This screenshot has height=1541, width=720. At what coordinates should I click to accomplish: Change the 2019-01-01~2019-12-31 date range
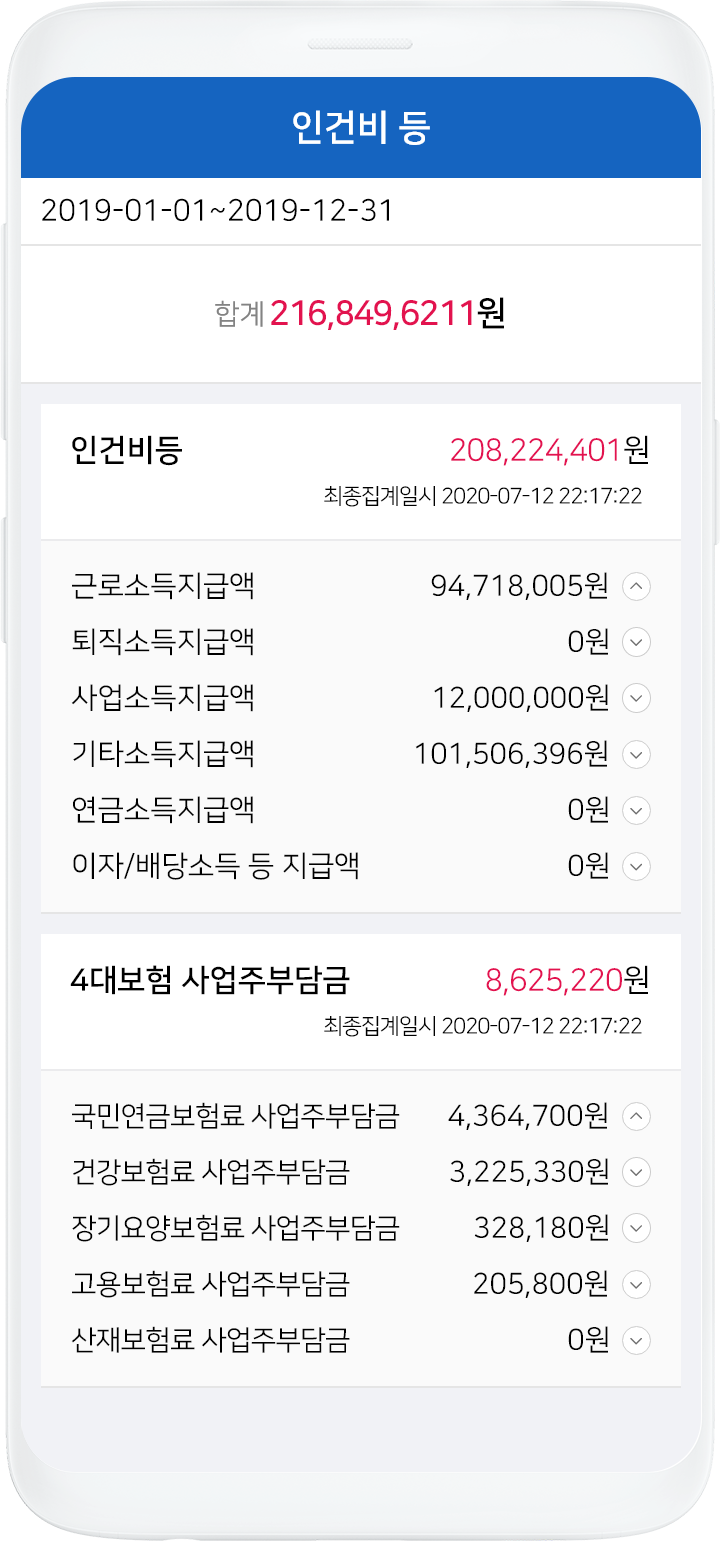[x=217, y=211]
